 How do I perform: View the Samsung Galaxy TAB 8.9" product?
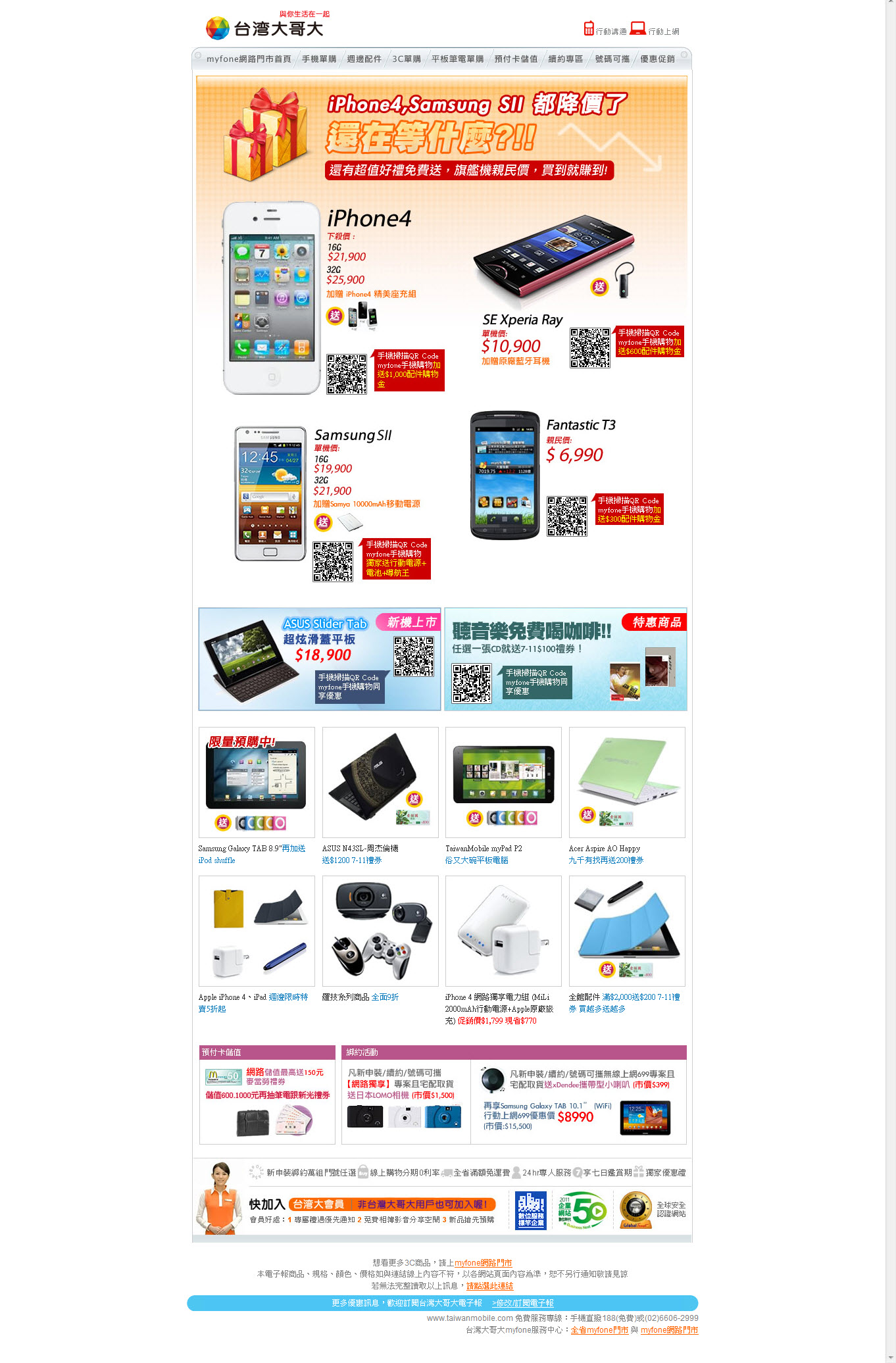[x=257, y=782]
